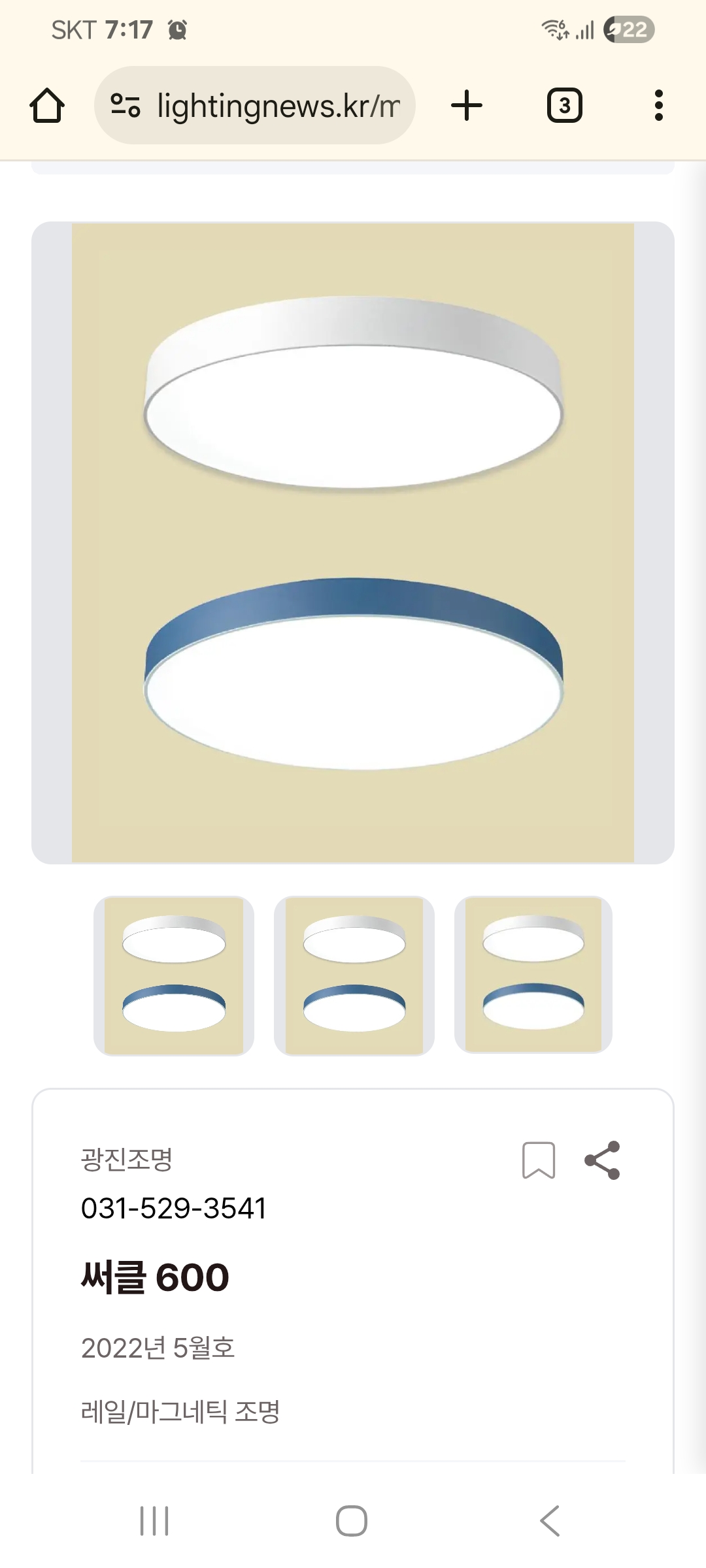The image size is (706, 1568).
Task: Bookmark the 써클 600 product
Action: coord(539,1160)
